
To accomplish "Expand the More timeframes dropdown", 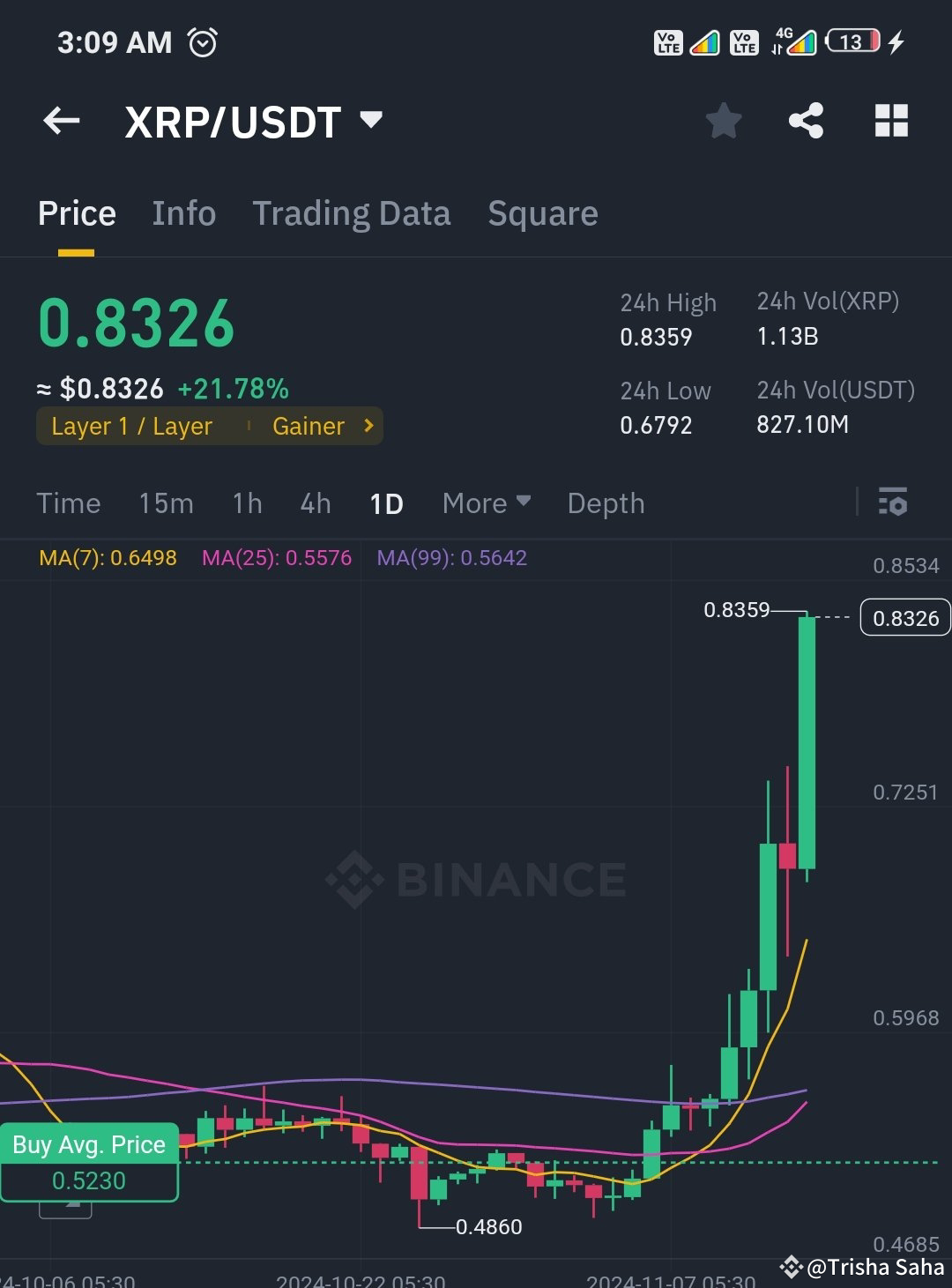I will tap(485, 503).
